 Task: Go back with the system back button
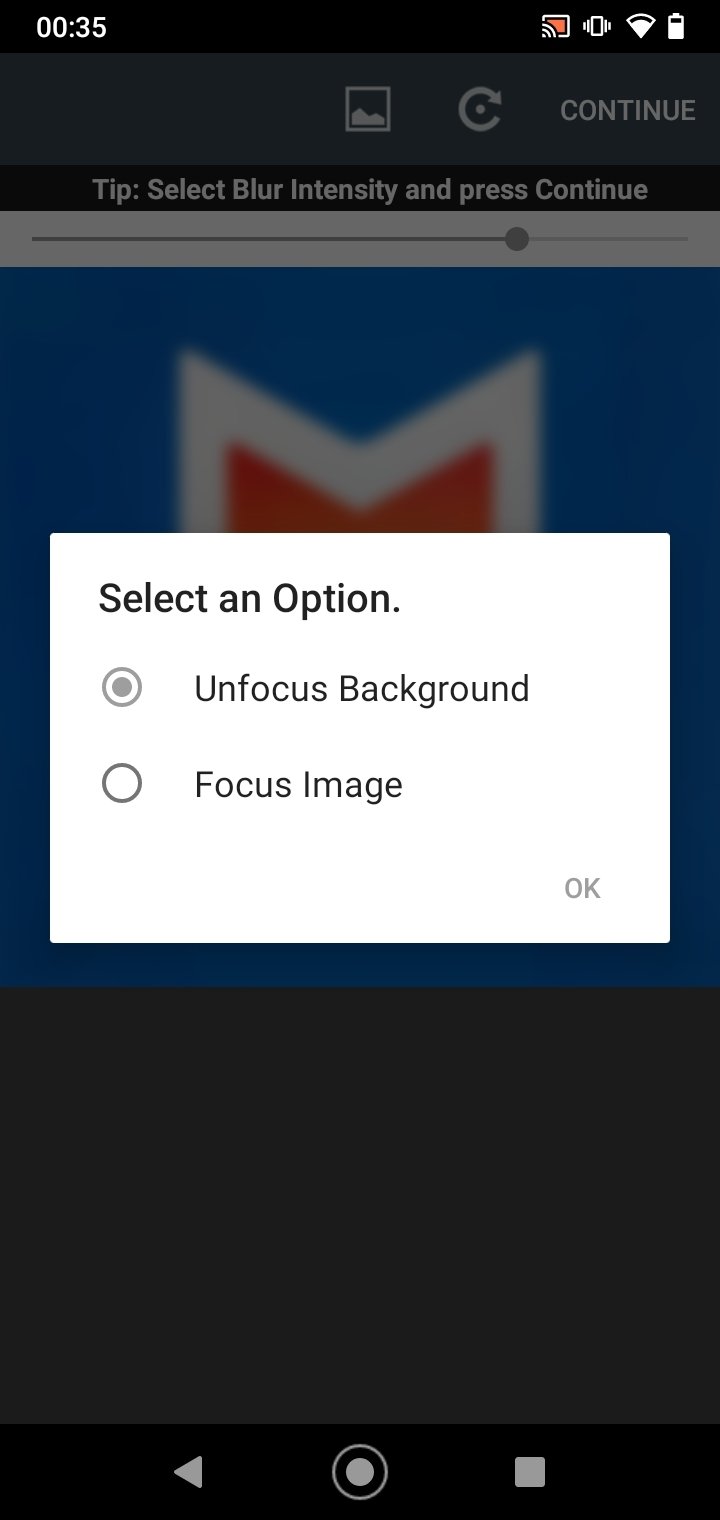pos(188,1472)
